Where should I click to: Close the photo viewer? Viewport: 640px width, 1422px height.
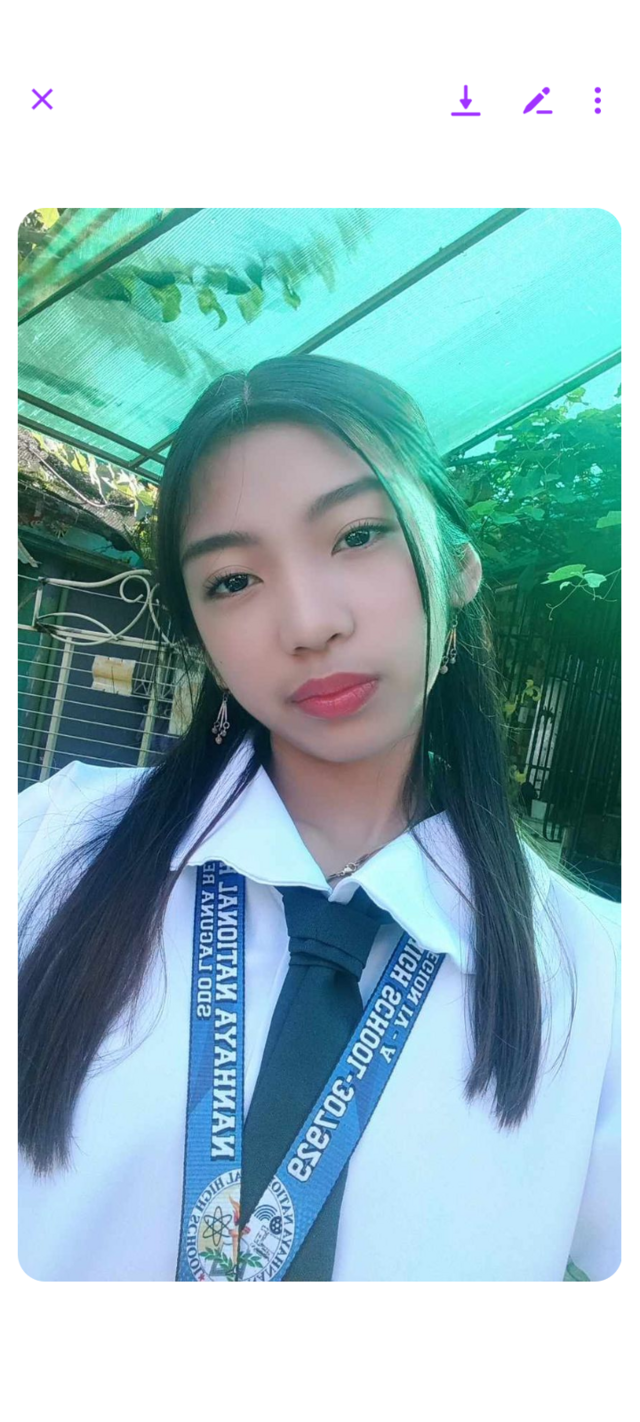[42, 99]
